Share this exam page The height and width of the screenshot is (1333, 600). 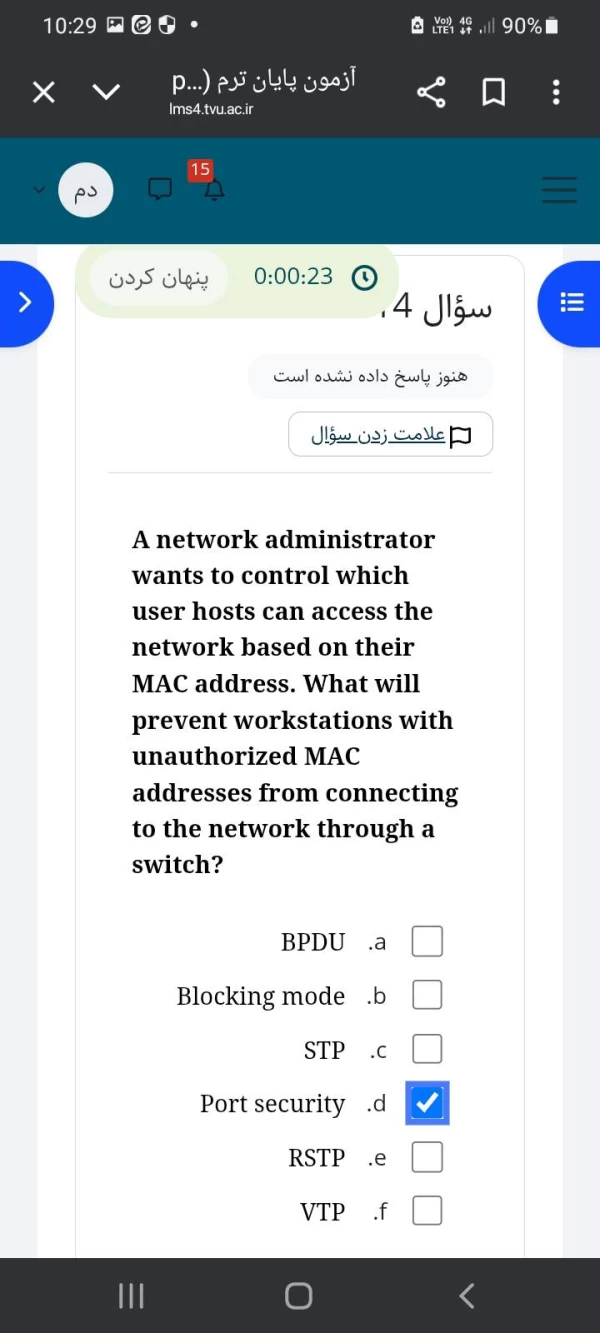point(431,93)
